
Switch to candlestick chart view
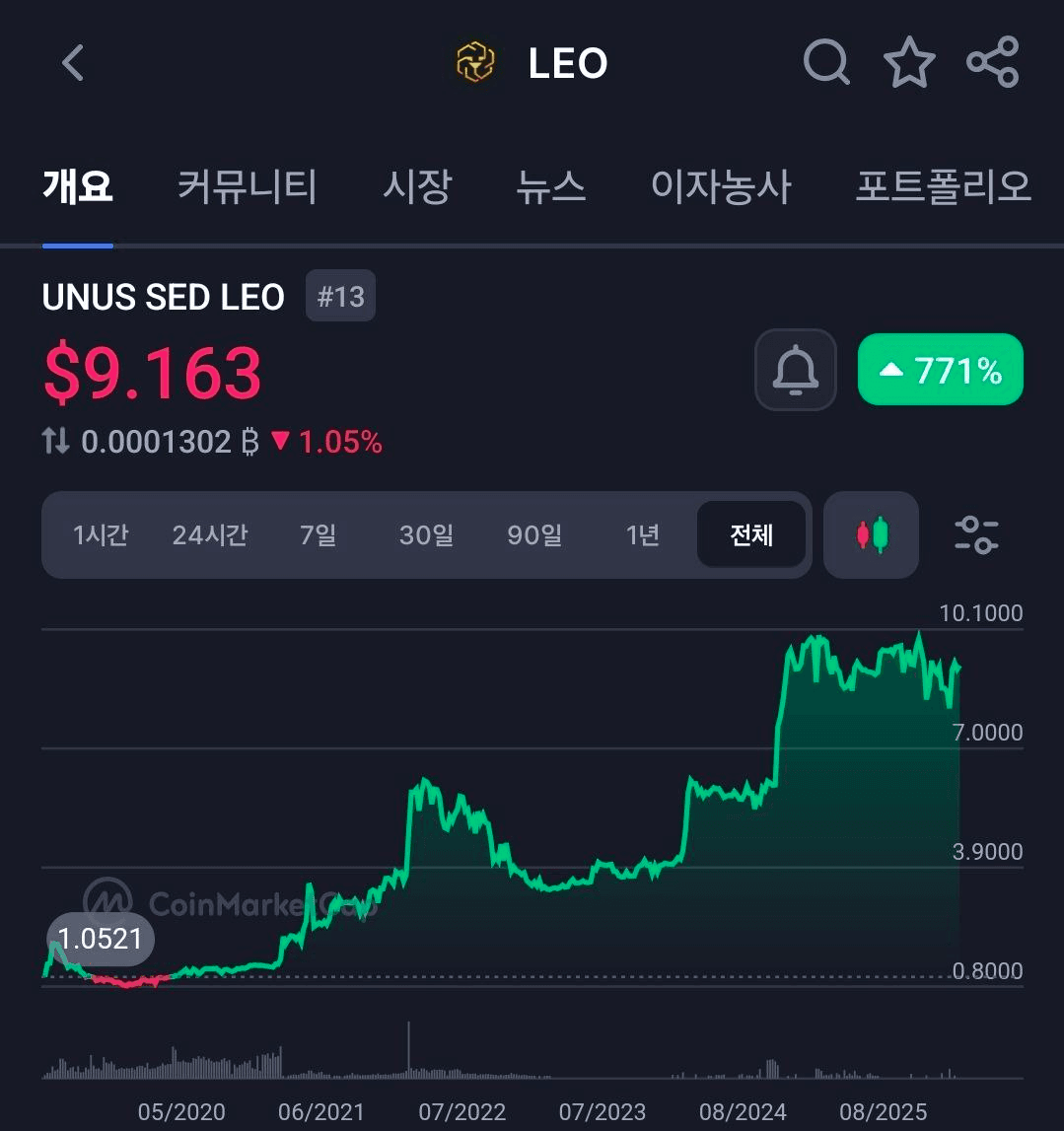pos(871,535)
